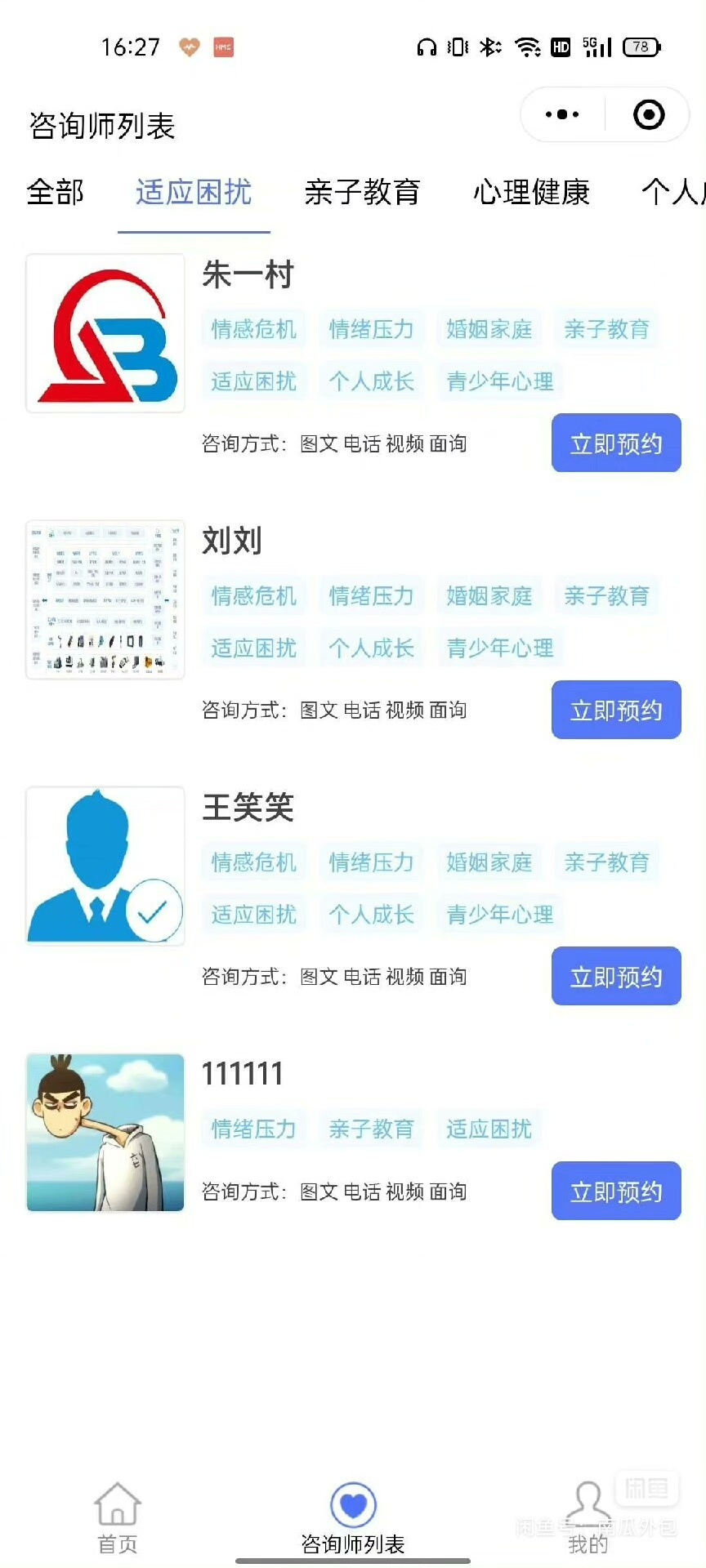
Task: Open 朱一村's profile picture
Action: 105,333
